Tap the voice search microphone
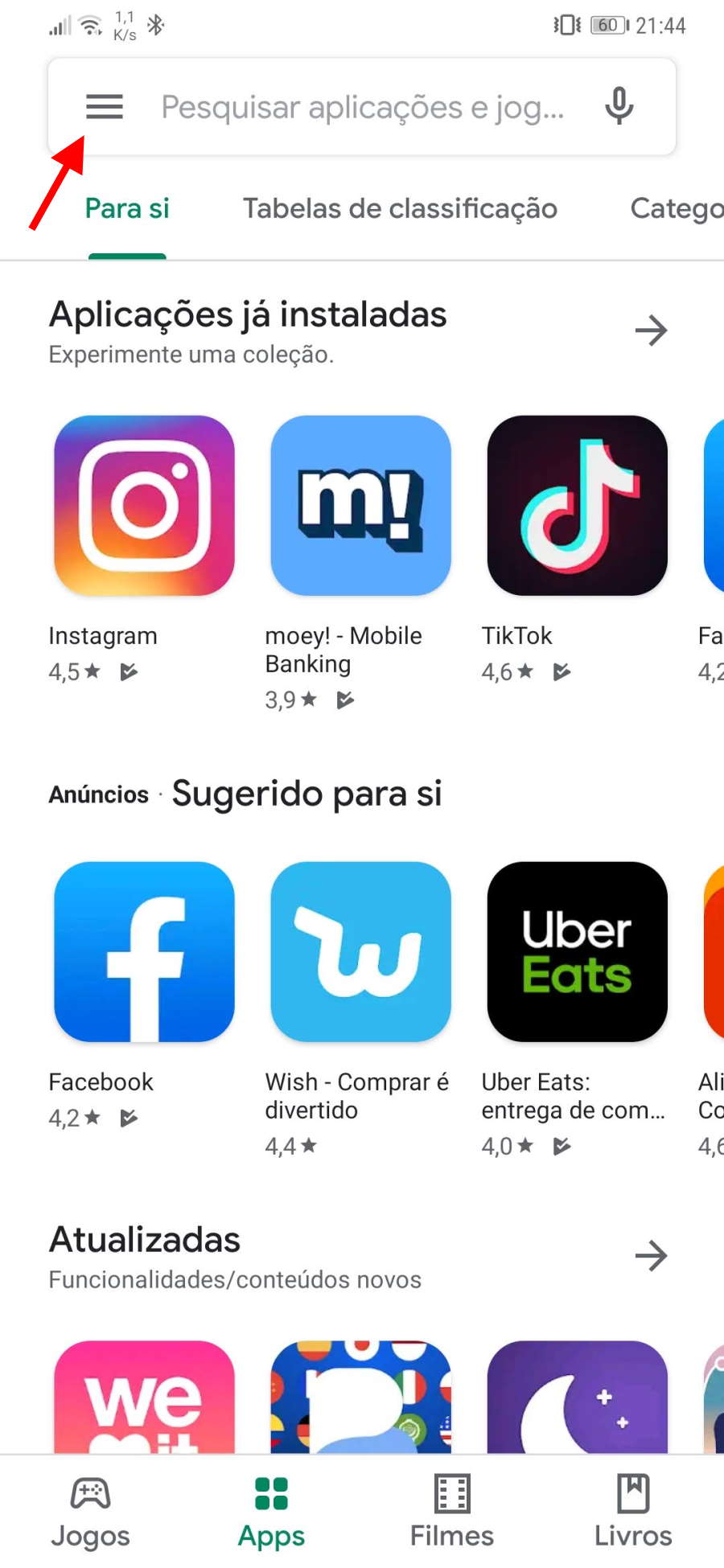The width and height of the screenshot is (724, 1568). (619, 106)
